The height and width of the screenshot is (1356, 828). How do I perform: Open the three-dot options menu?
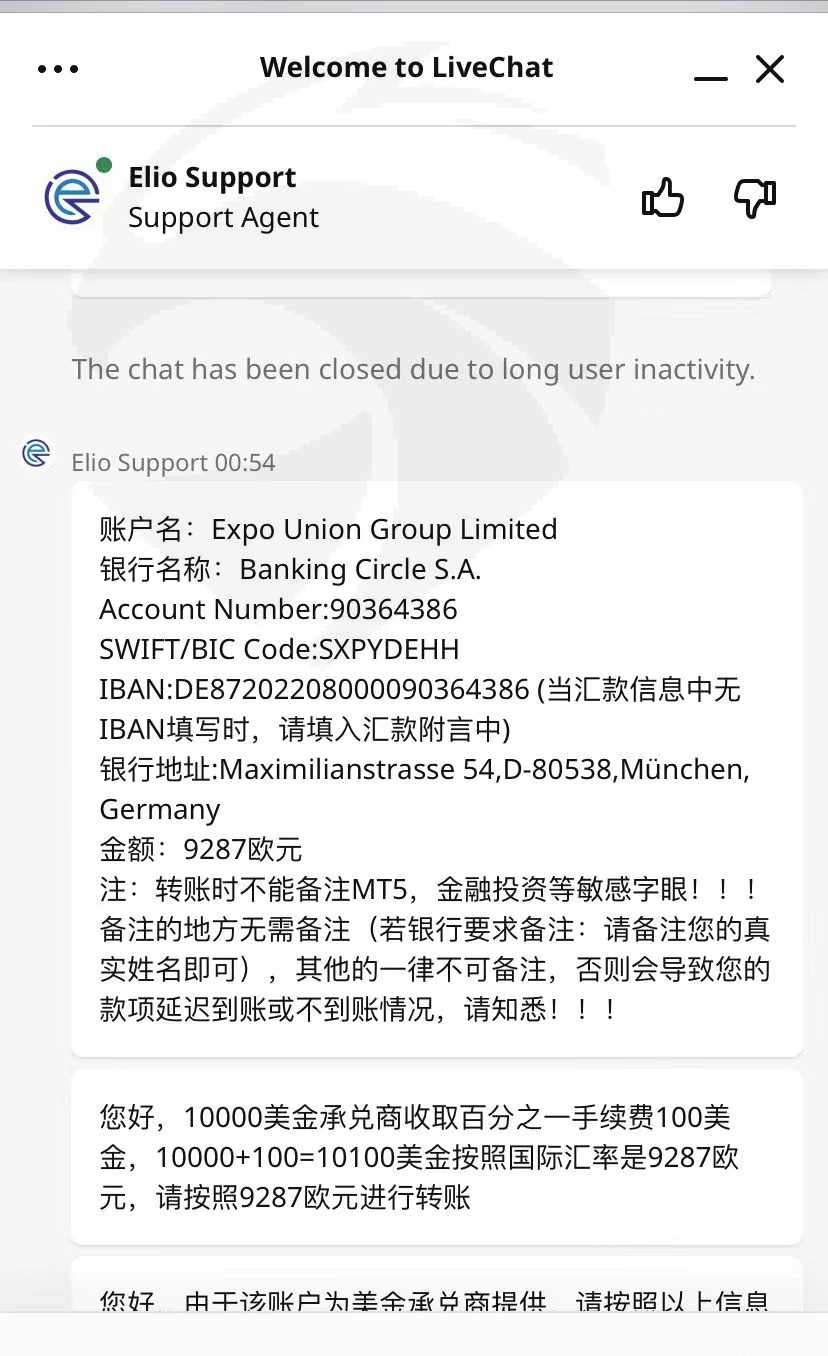[58, 69]
